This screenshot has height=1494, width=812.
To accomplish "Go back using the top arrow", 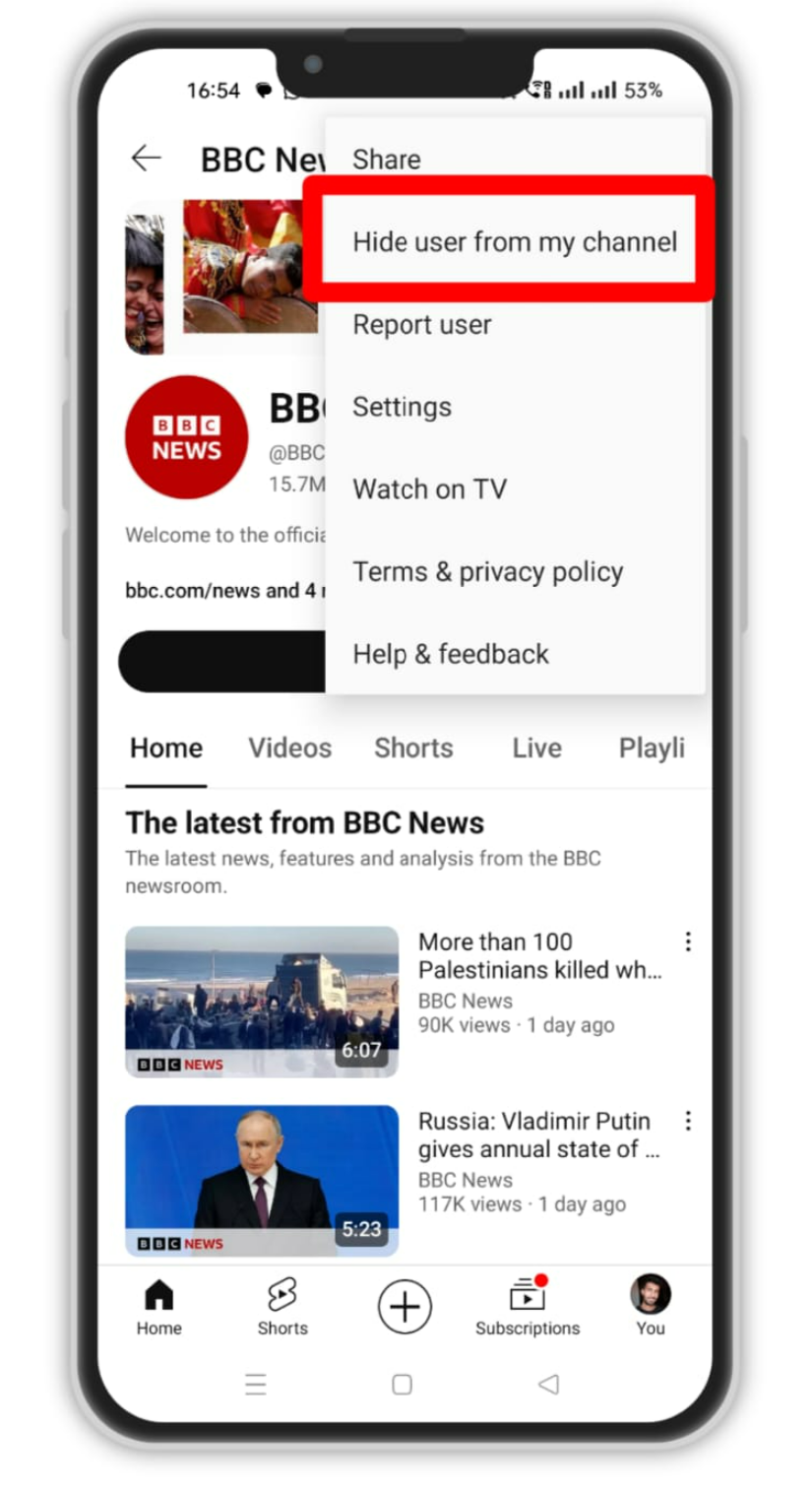I will [x=146, y=159].
